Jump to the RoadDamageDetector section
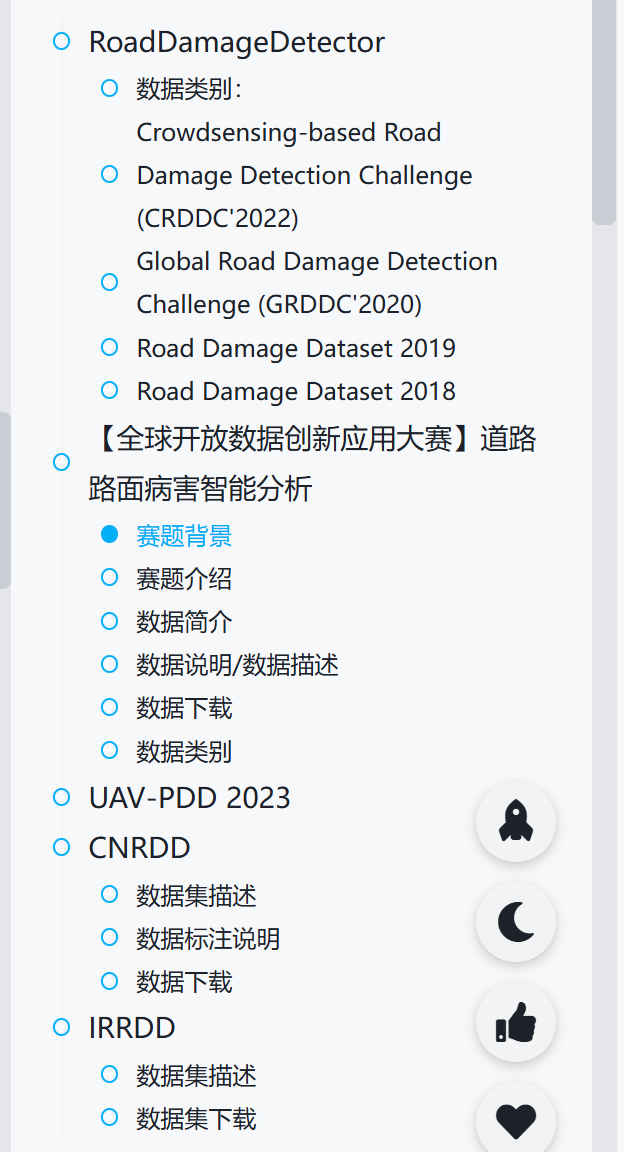This screenshot has height=1152, width=624. [236, 42]
